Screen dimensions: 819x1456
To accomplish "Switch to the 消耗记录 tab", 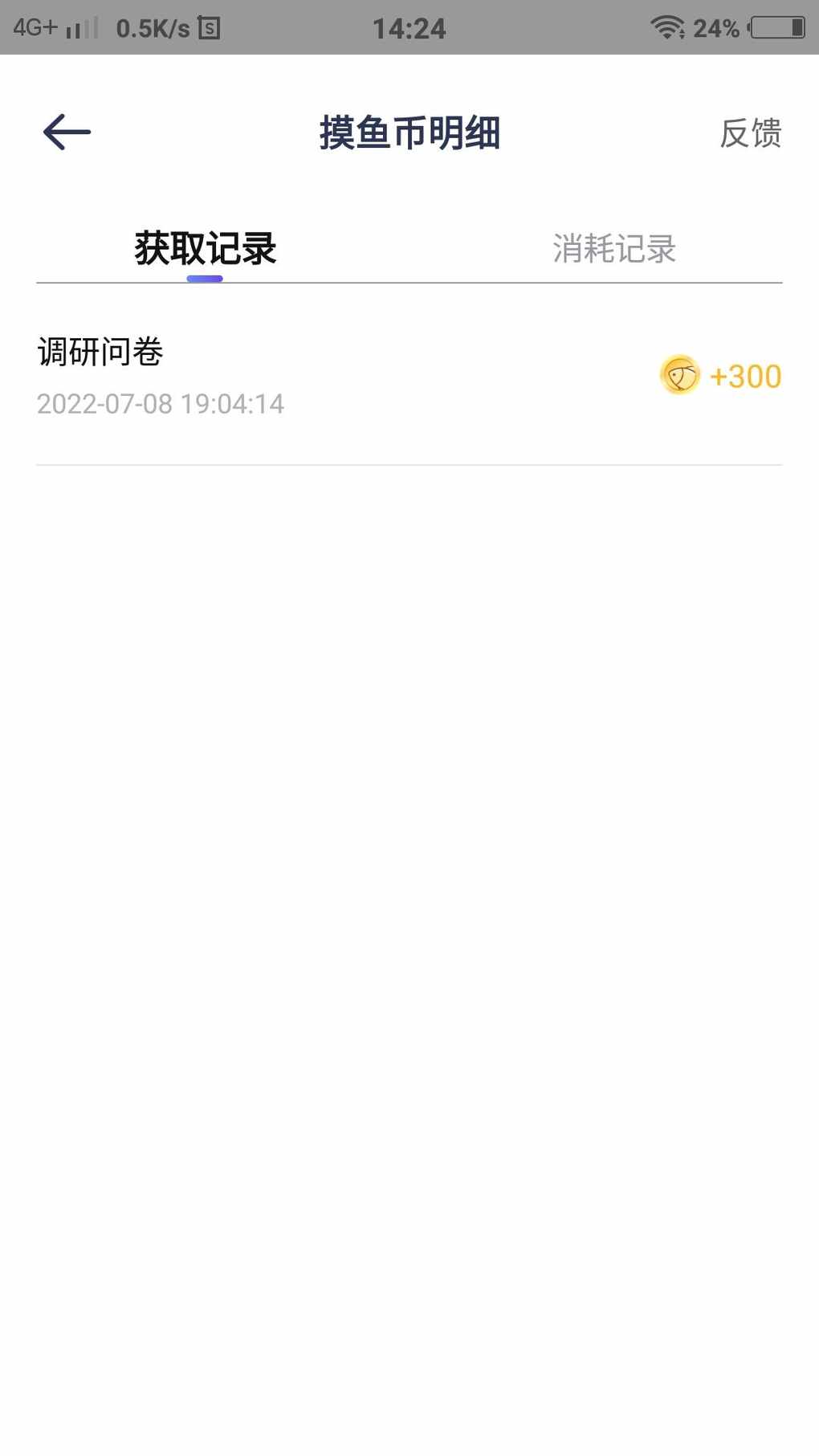I will [614, 249].
